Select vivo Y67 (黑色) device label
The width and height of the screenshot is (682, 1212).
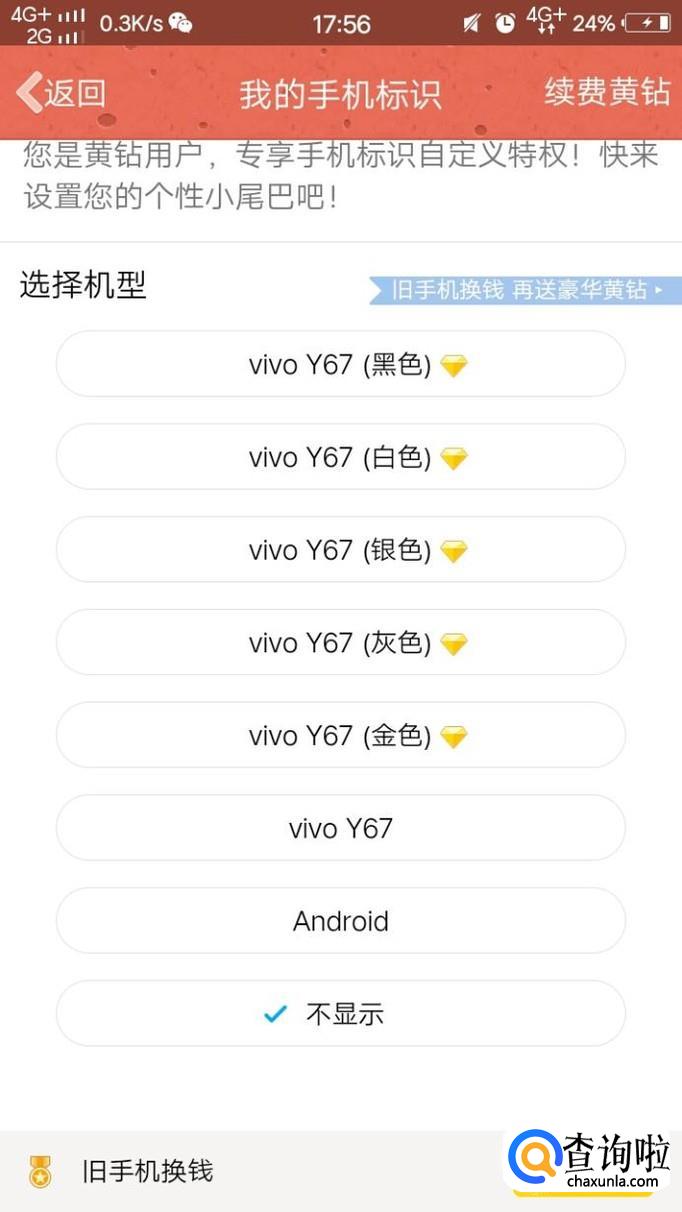coord(341,365)
